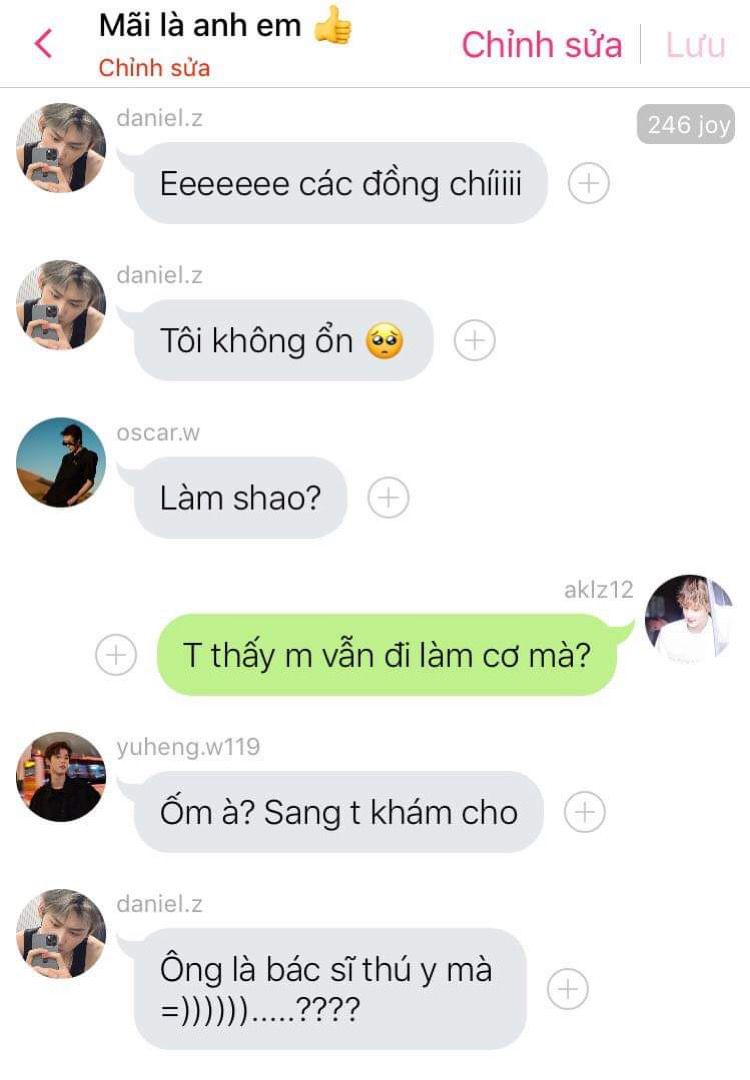Viewport: 750px width, 1080px height.
Task: Select the green "T thấy m vẫn đi làm cơ mà?" bubble
Action: [x=387, y=655]
